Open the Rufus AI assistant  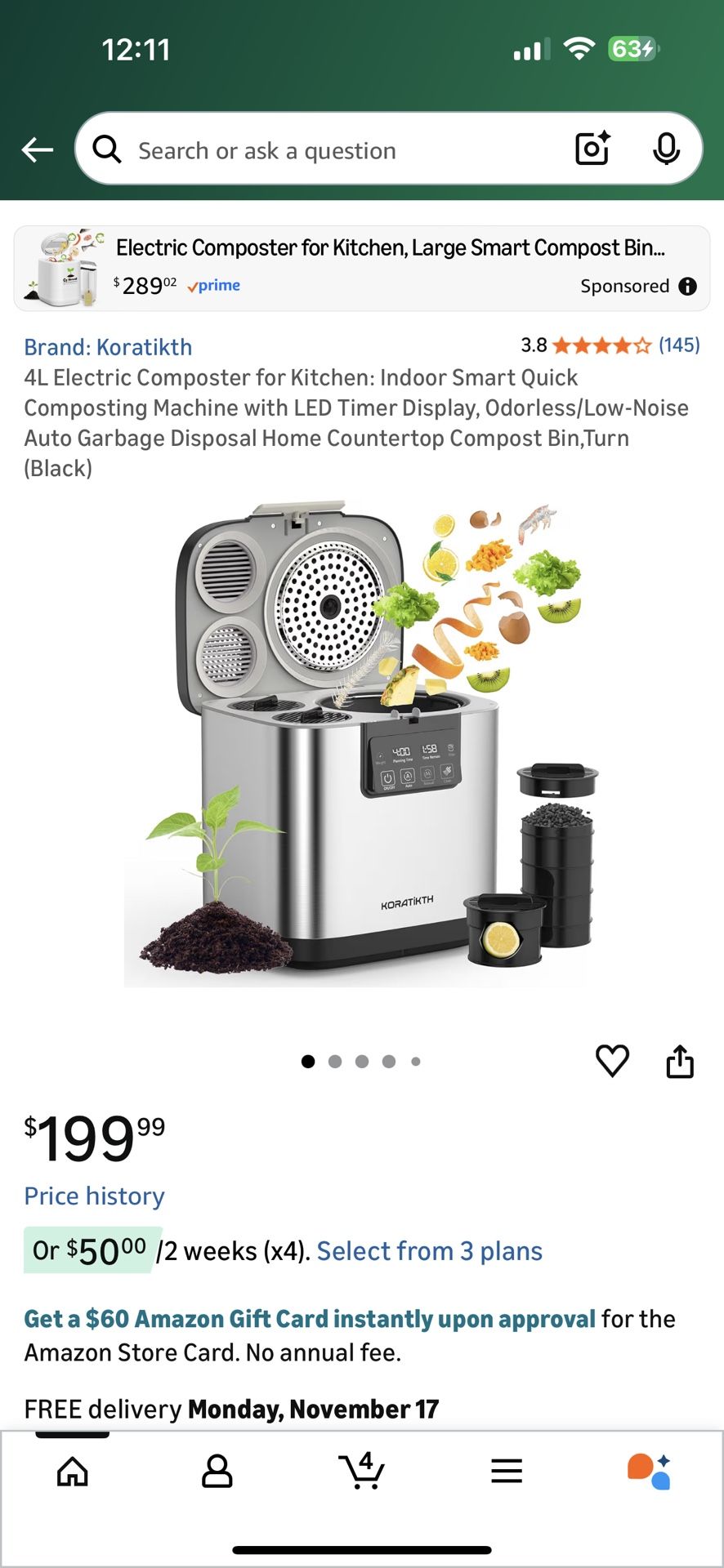tap(649, 1472)
